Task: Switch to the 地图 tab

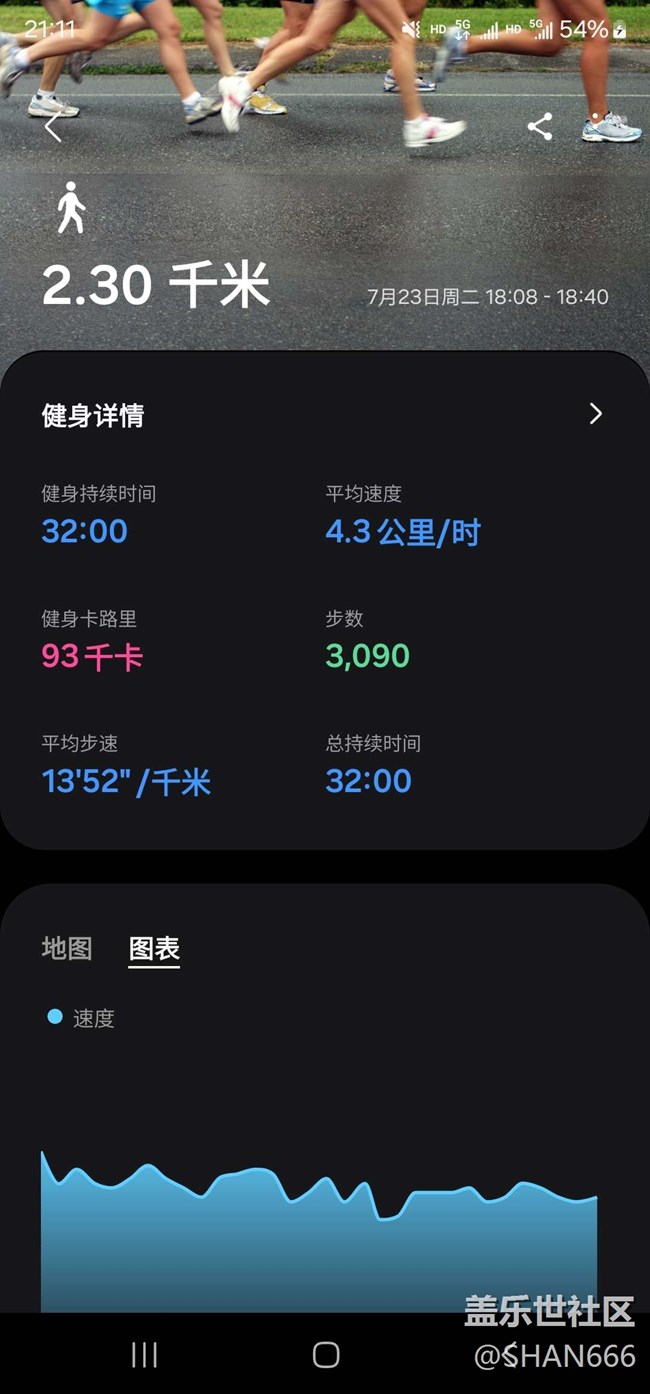Action: pyautogui.click(x=67, y=948)
